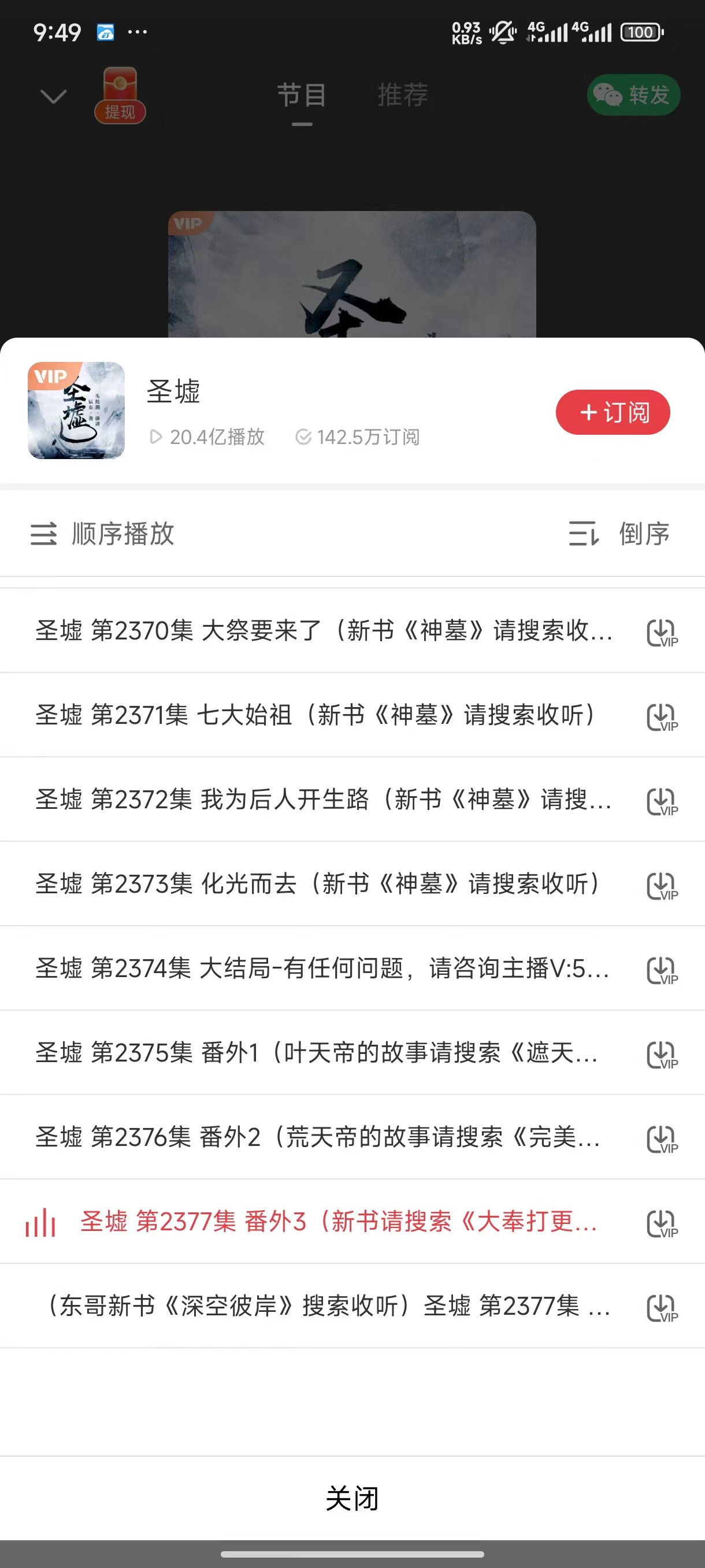Open episode 第2372集 我为后人开生路
705x1568 pixels.
[324, 800]
